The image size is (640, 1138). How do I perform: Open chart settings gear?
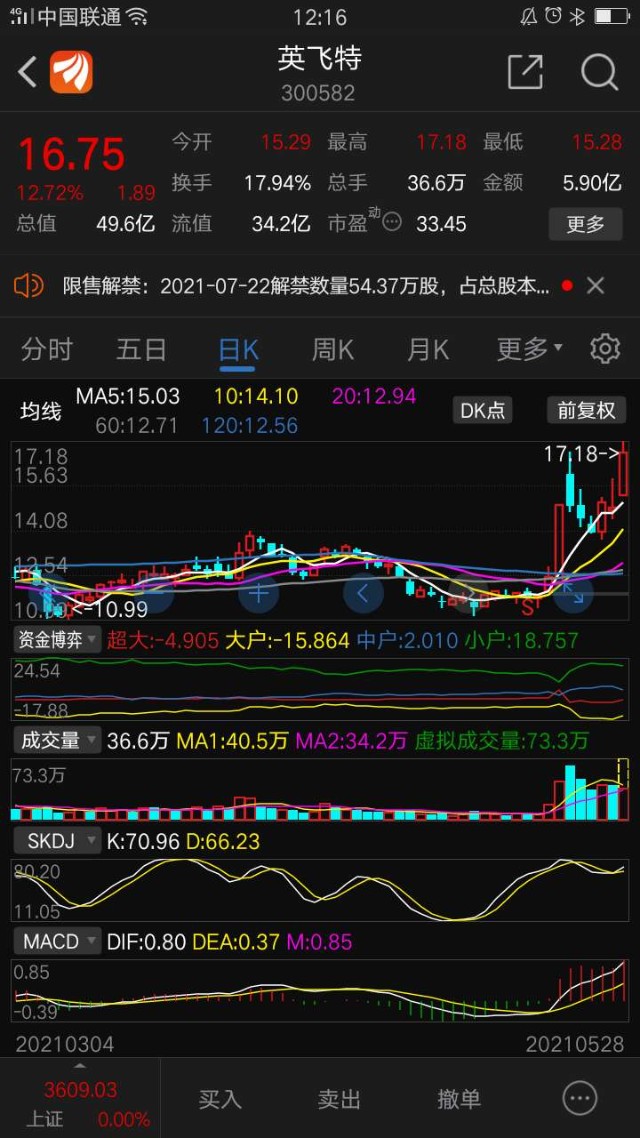coord(605,349)
